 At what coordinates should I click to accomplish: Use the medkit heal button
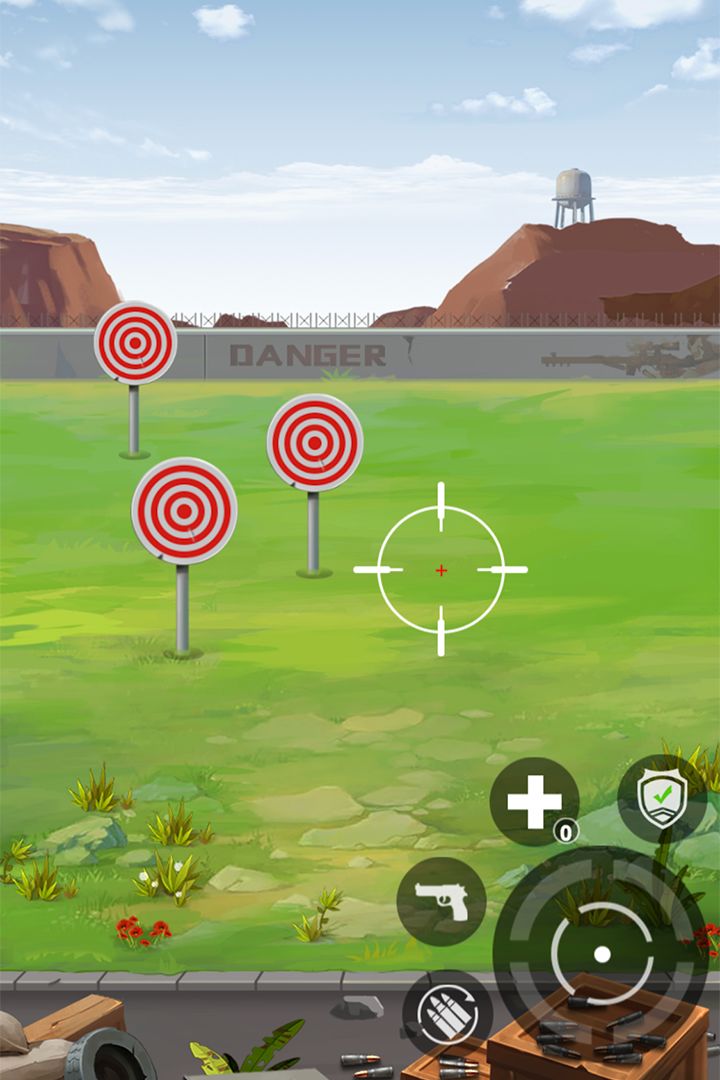535,801
